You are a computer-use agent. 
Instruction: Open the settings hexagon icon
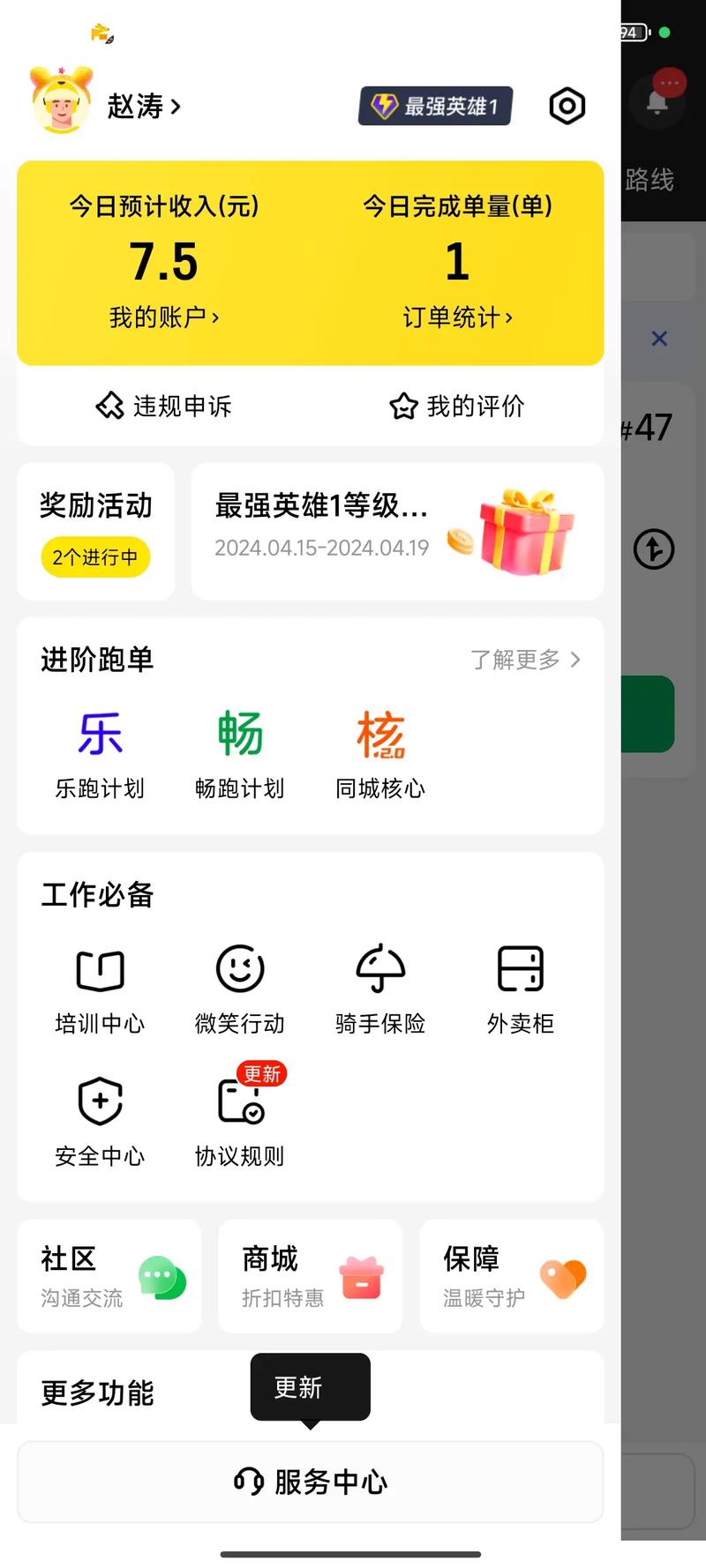click(567, 107)
